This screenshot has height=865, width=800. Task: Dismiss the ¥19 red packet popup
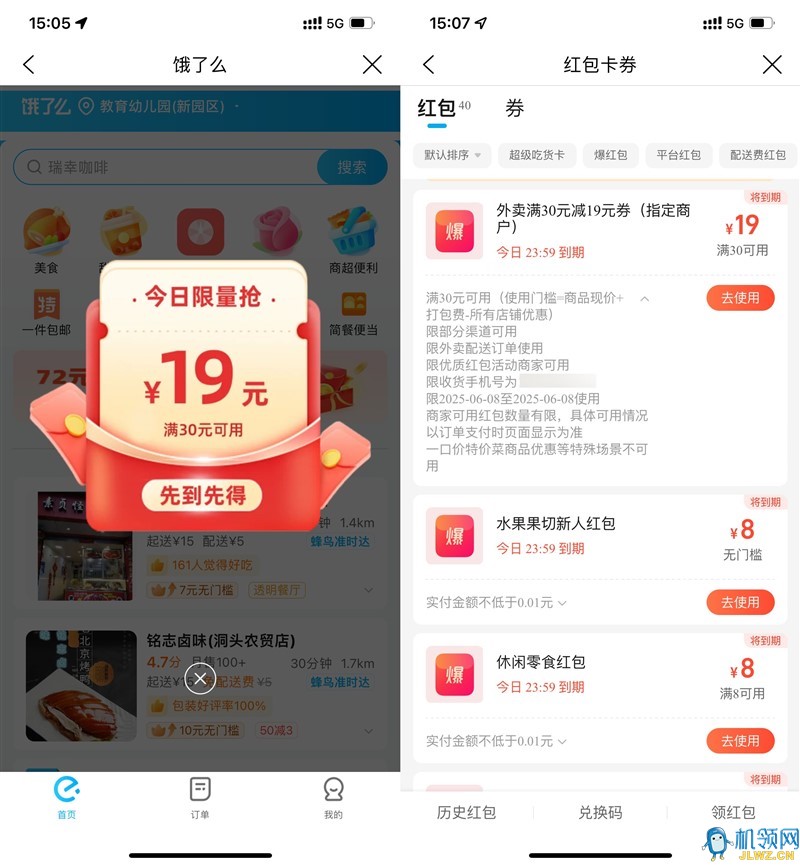click(200, 680)
